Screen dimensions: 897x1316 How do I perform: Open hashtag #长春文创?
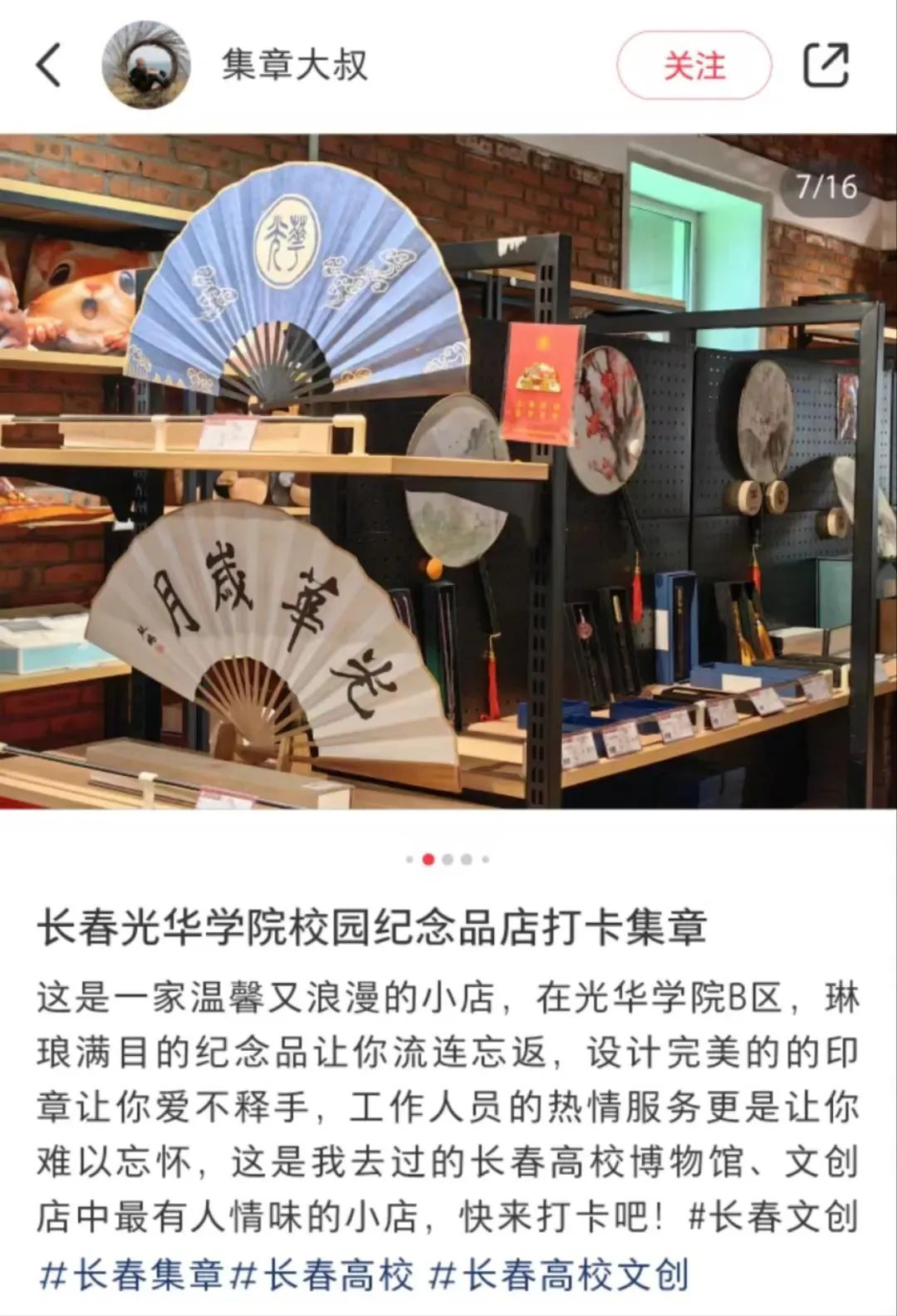click(774, 1217)
